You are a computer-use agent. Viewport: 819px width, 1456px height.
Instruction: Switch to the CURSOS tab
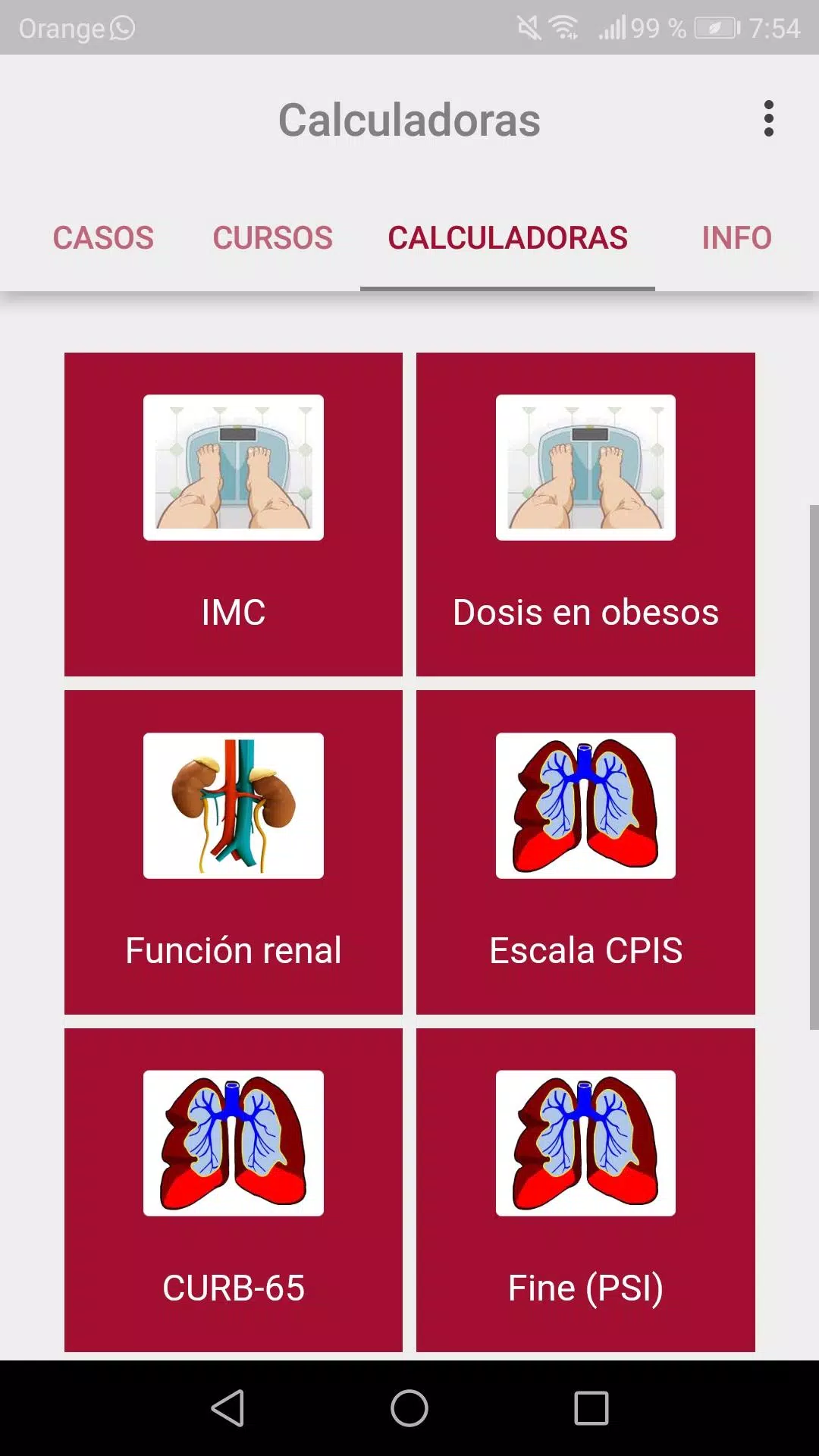point(272,238)
